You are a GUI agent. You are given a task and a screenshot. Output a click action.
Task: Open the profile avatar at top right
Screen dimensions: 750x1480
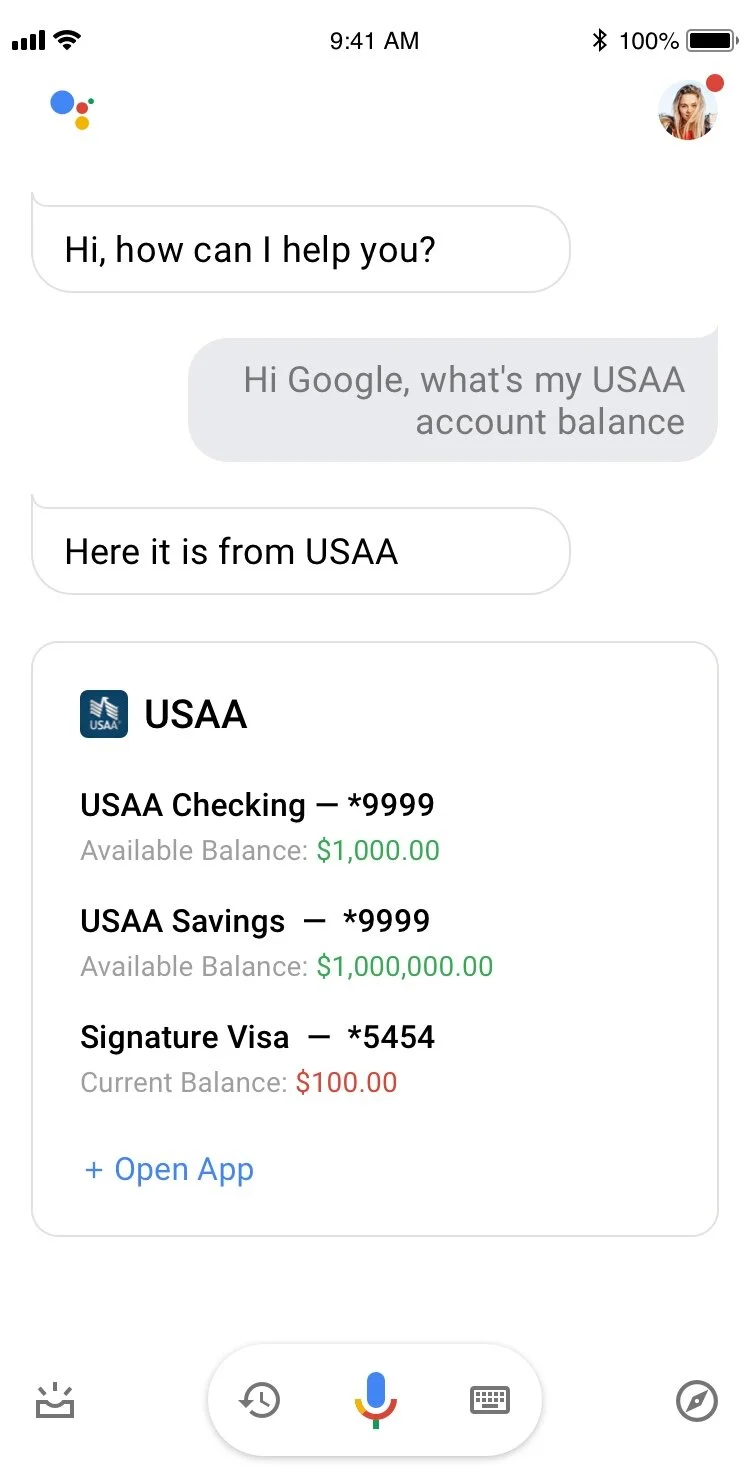(688, 109)
